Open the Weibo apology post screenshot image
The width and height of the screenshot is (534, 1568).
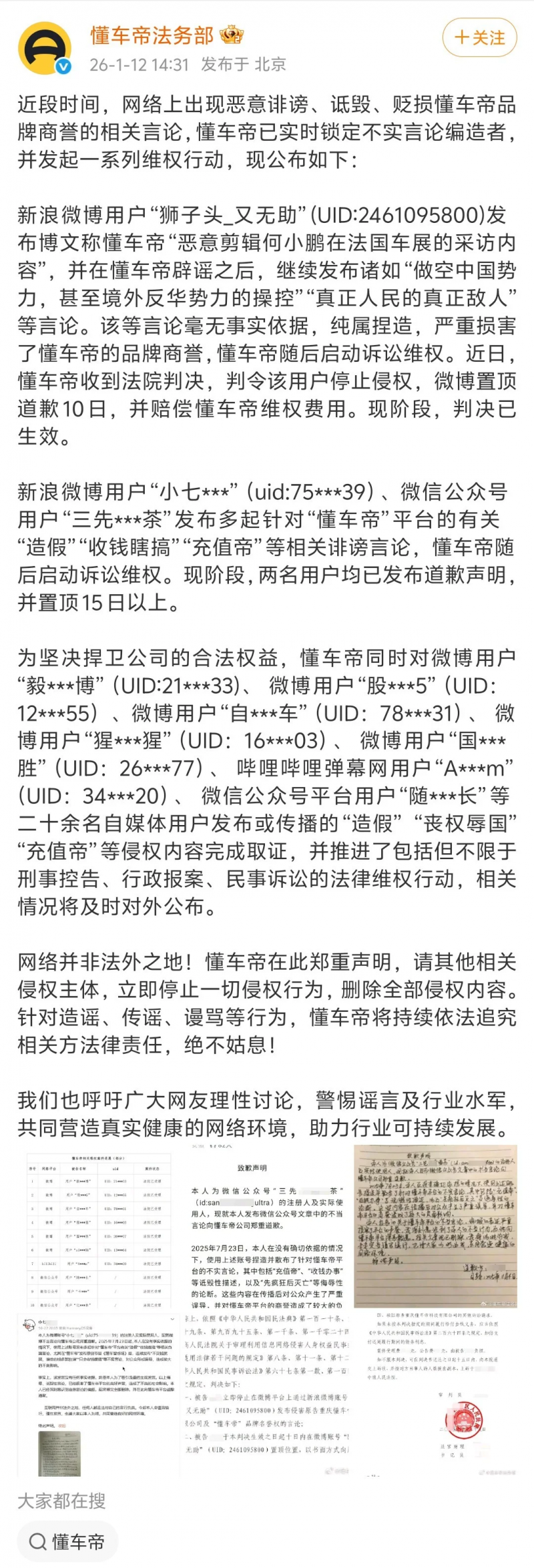pos(99,1394)
